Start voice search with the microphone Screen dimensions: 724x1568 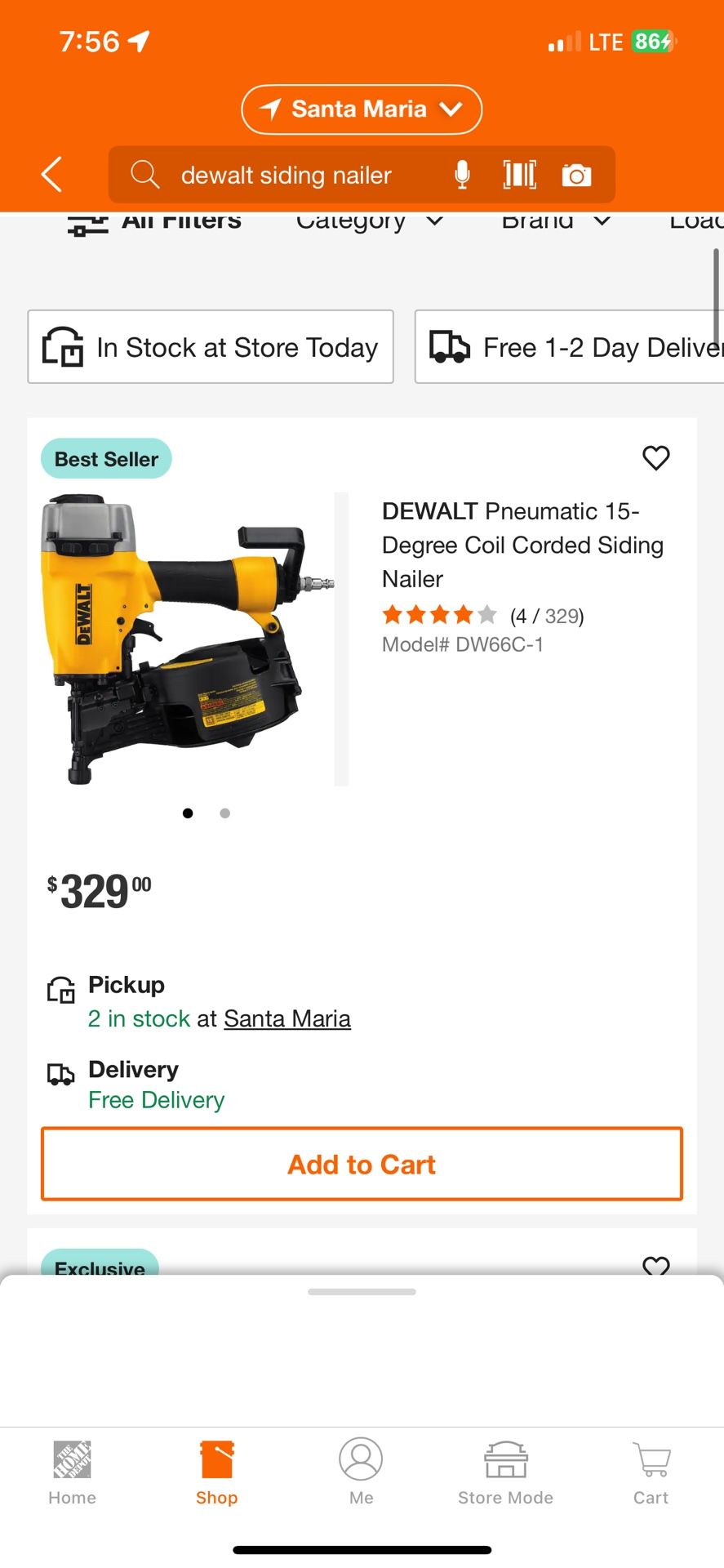click(462, 175)
